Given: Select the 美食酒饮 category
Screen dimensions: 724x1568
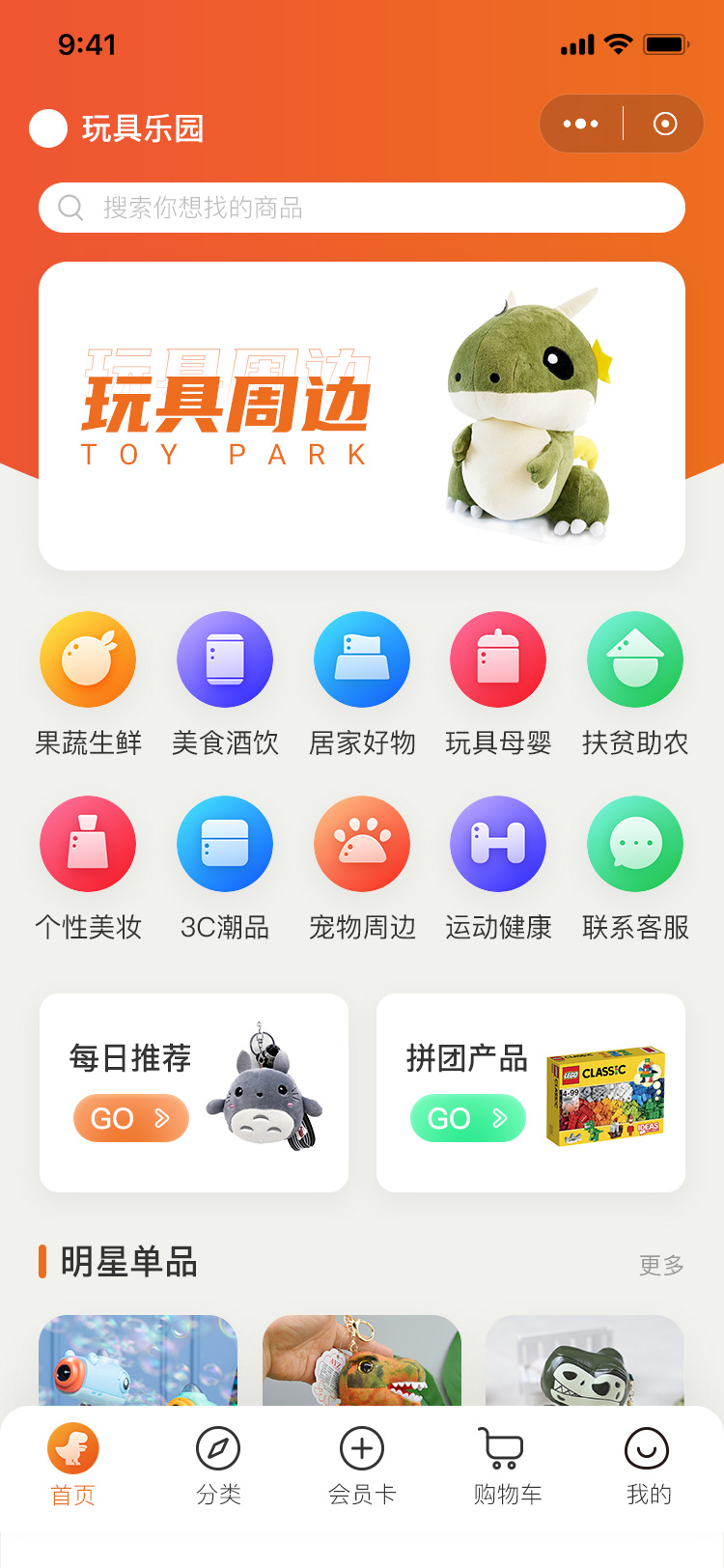Looking at the screenshot, I should [225, 660].
